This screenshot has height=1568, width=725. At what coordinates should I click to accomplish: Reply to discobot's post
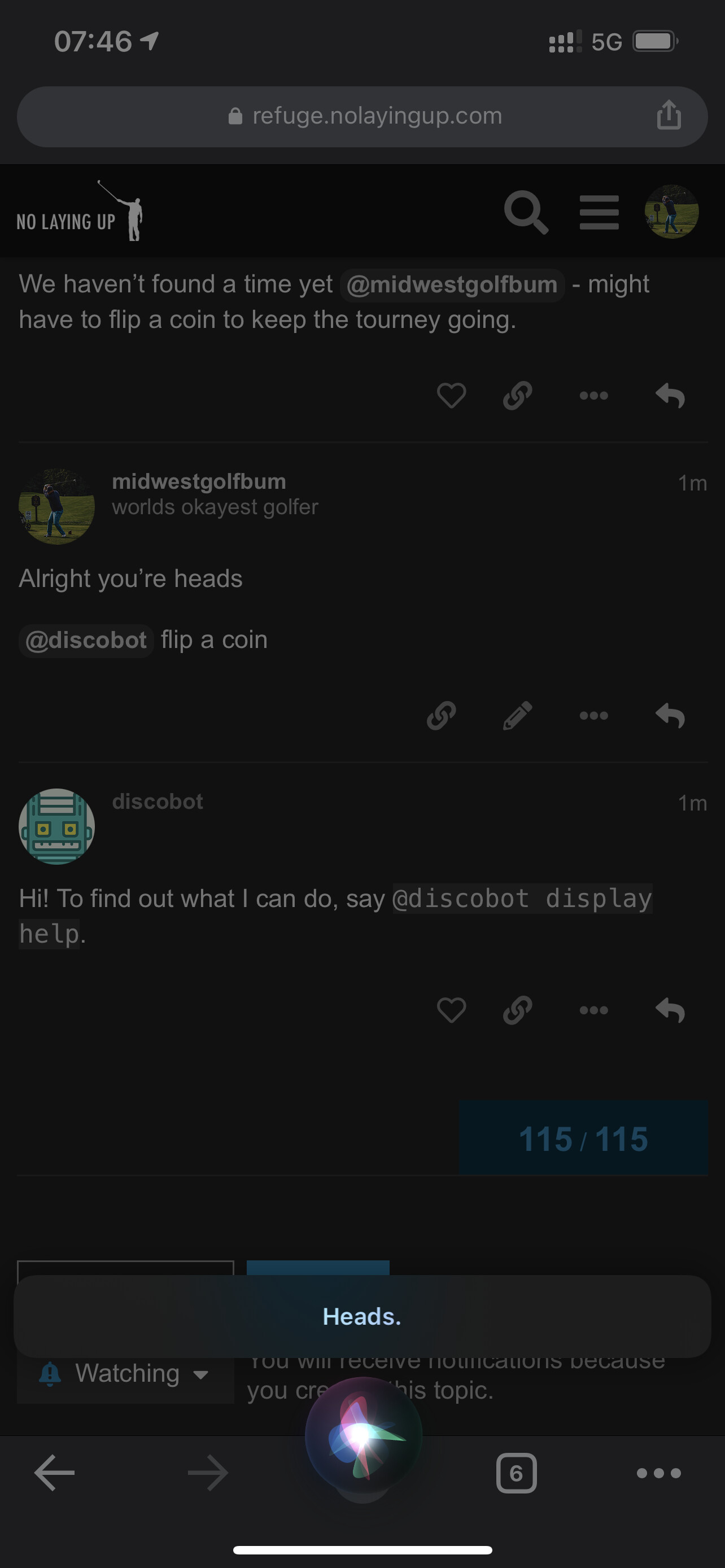pos(670,1010)
